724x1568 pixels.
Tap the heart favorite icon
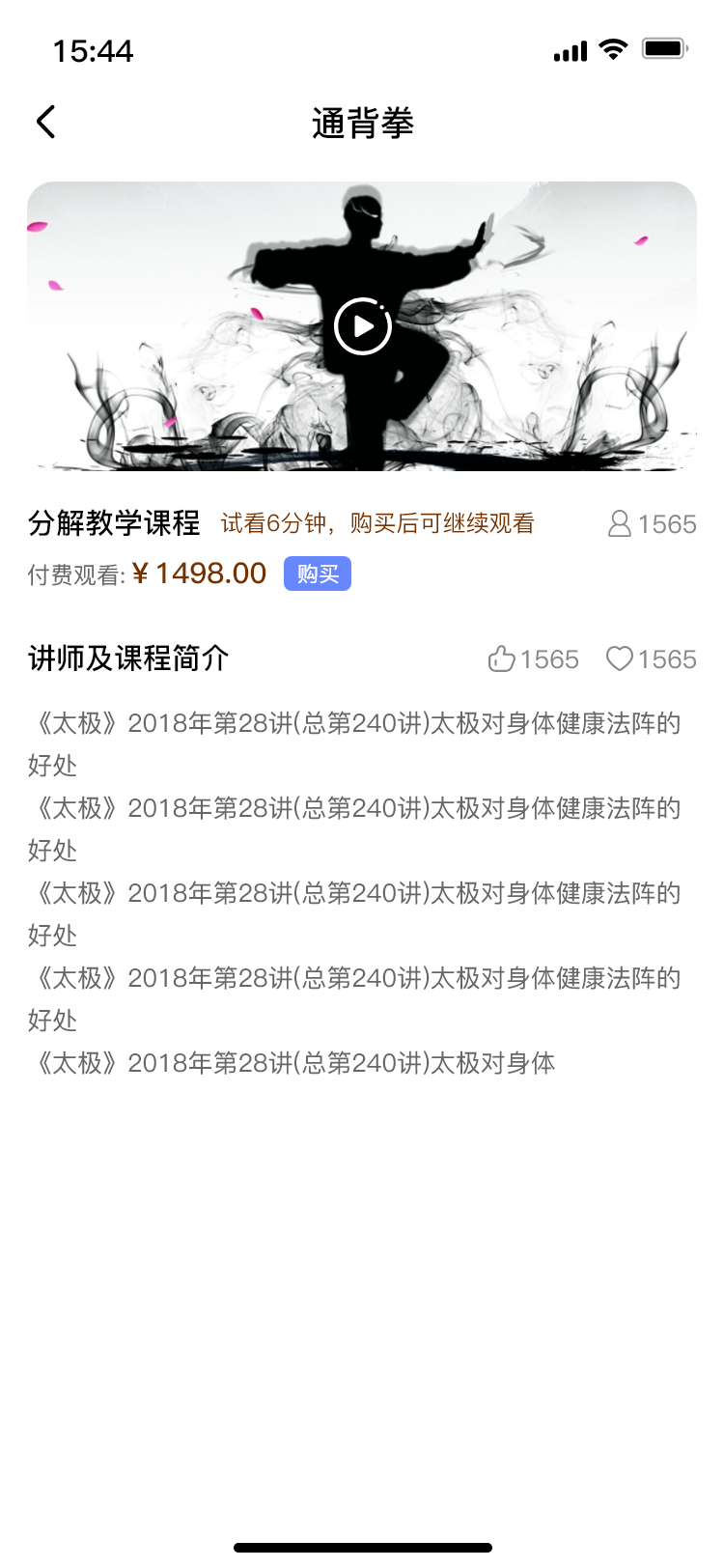pyautogui.click(x=621, y=658)
